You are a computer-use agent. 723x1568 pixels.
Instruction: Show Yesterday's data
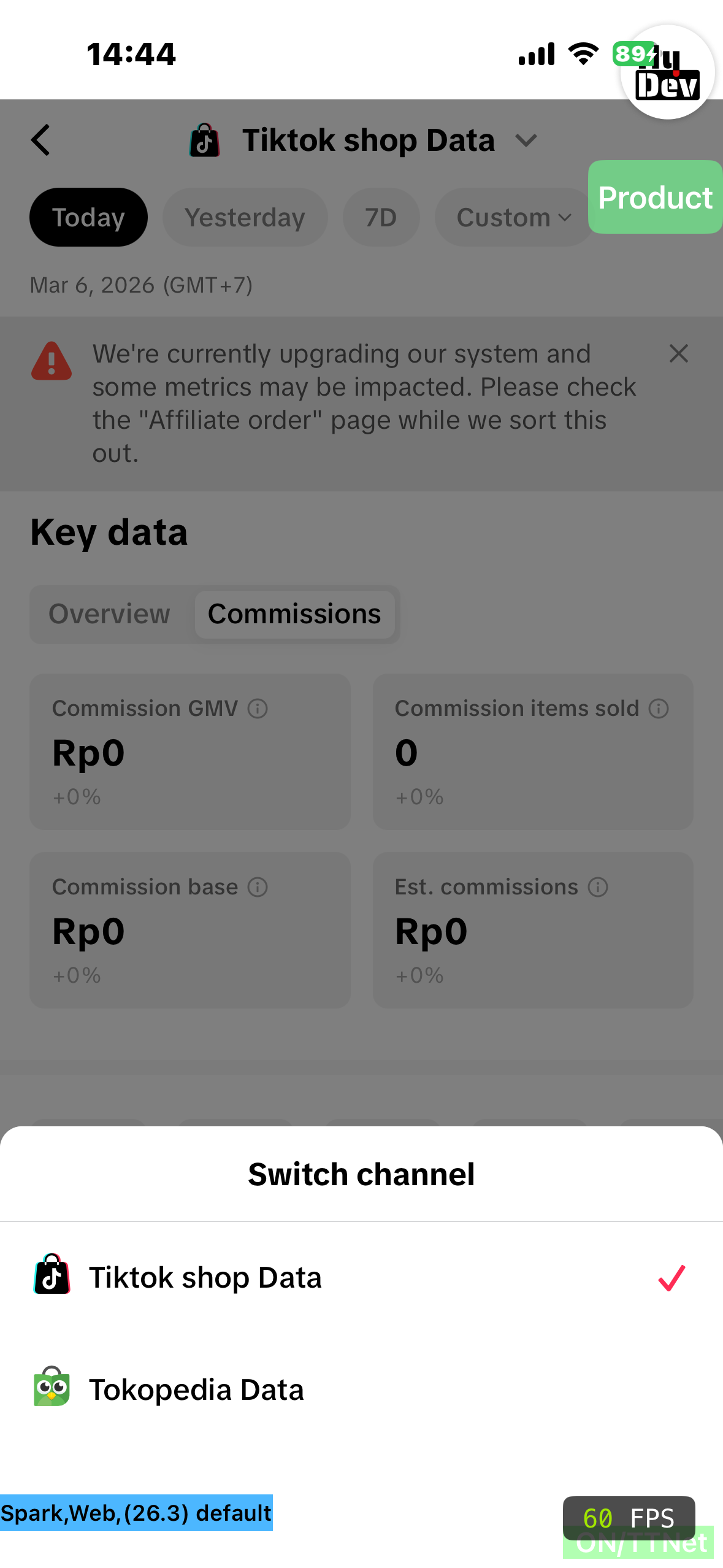[245, 218]
